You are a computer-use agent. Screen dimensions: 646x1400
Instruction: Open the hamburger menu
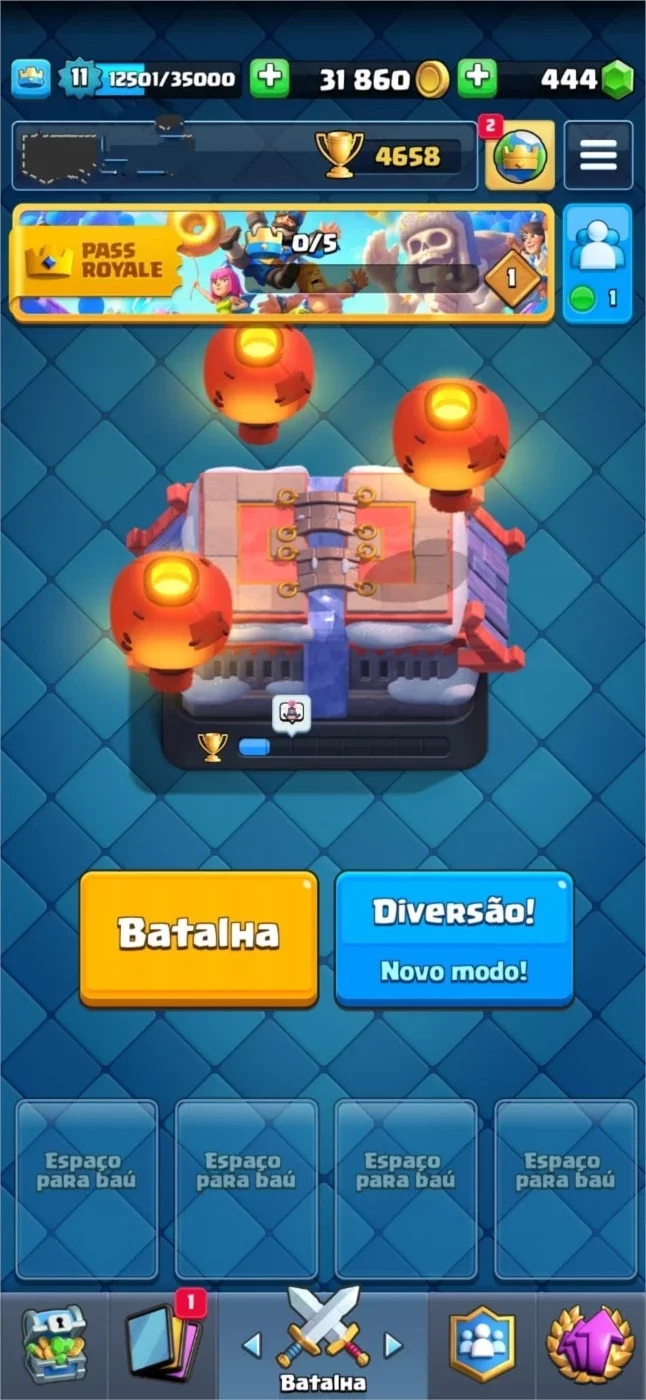click(598, 155)
